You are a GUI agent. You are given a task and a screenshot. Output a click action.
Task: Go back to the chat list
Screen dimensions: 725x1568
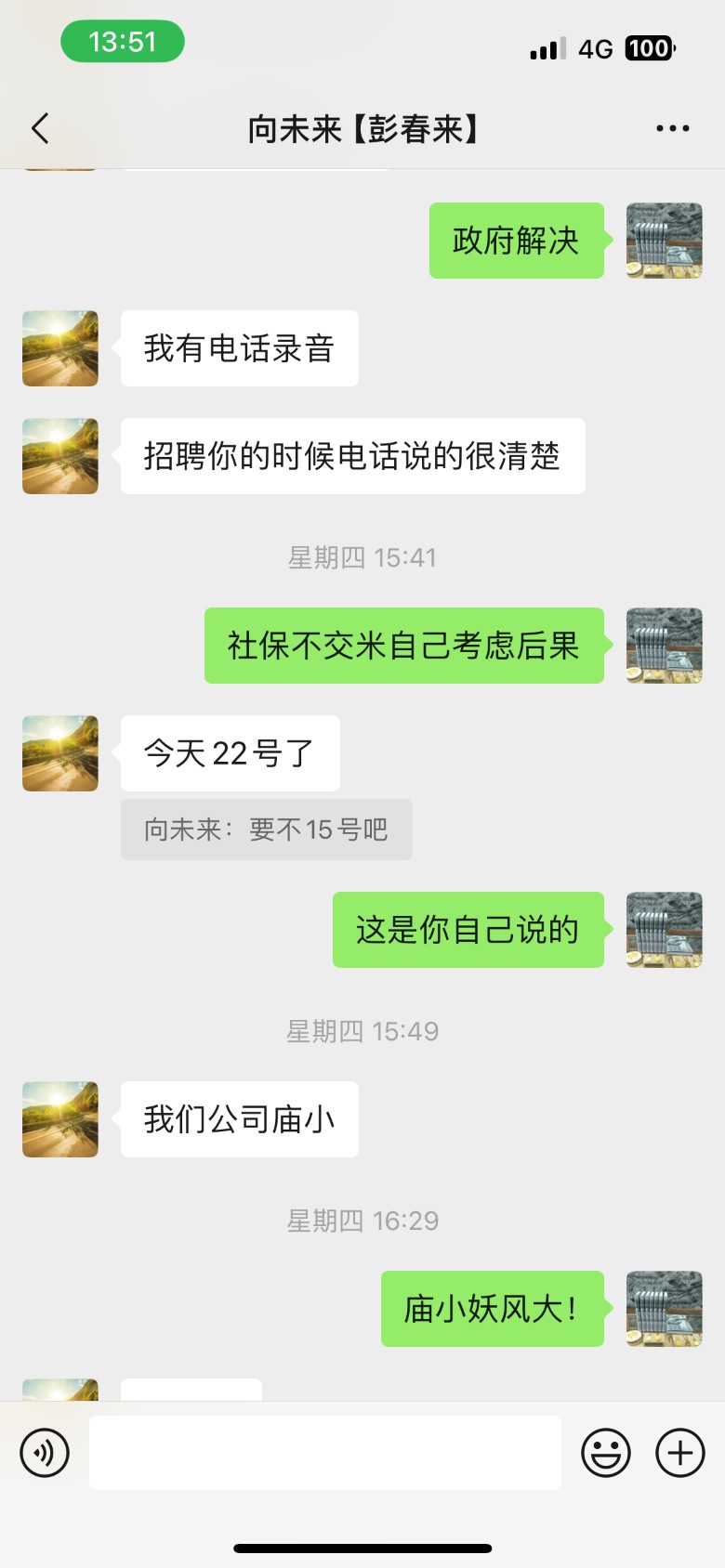click(x=41, y=128)
